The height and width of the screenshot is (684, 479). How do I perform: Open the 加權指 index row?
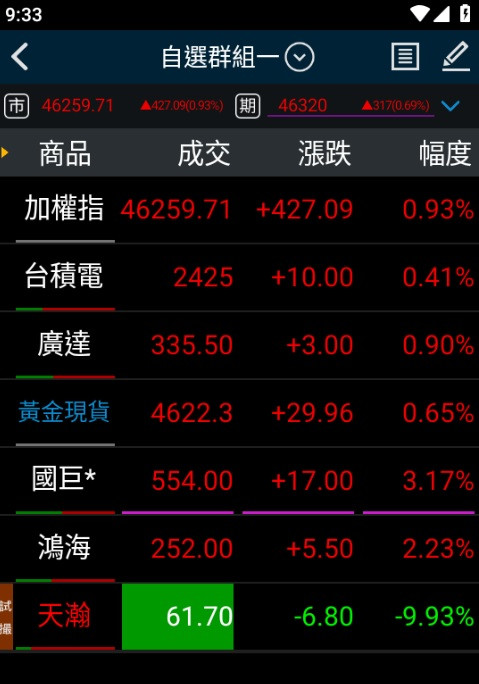point(240,209)
